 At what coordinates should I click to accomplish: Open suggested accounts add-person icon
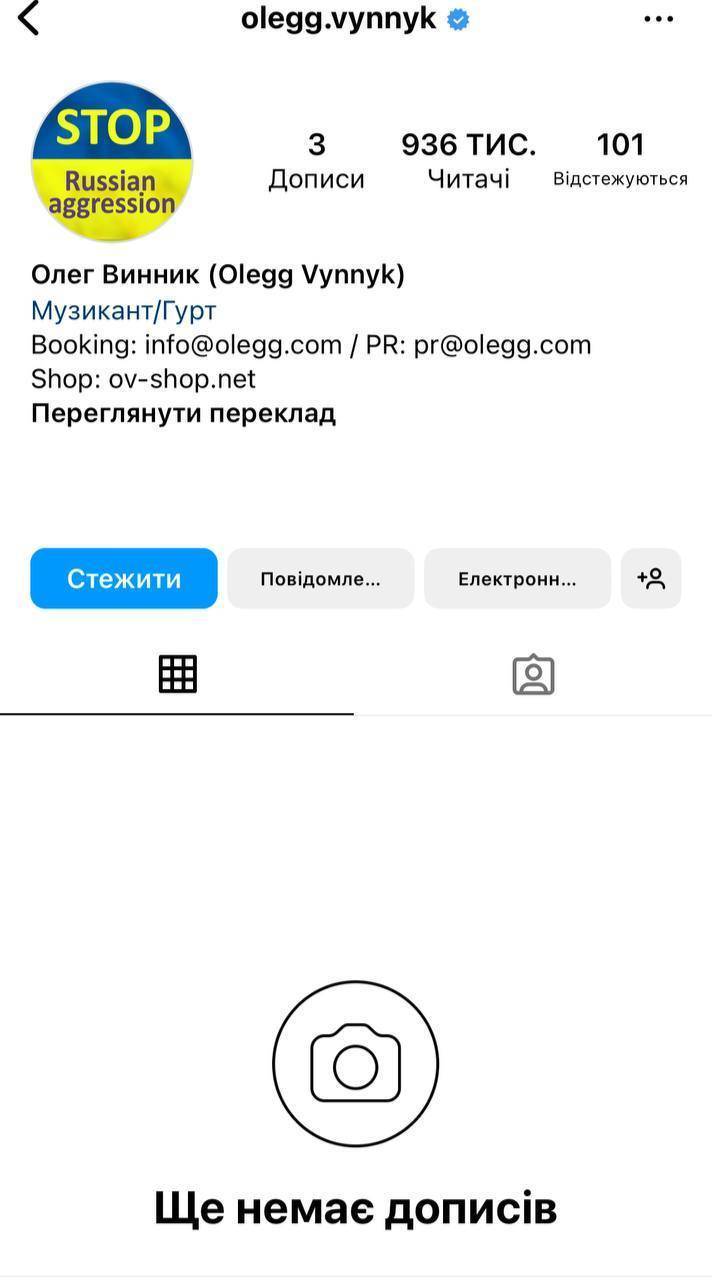[651, 578]
